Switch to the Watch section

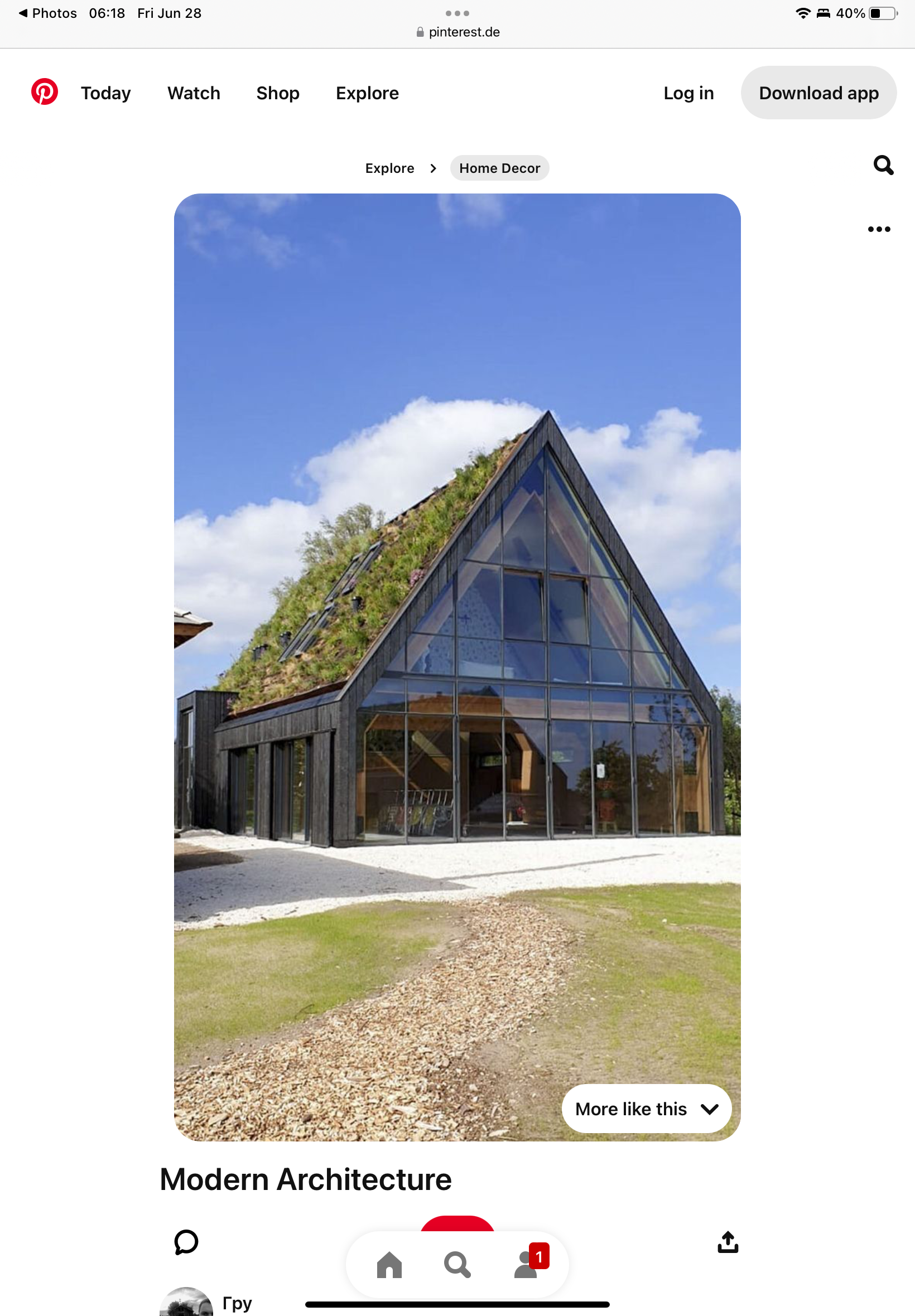point(193,93)
